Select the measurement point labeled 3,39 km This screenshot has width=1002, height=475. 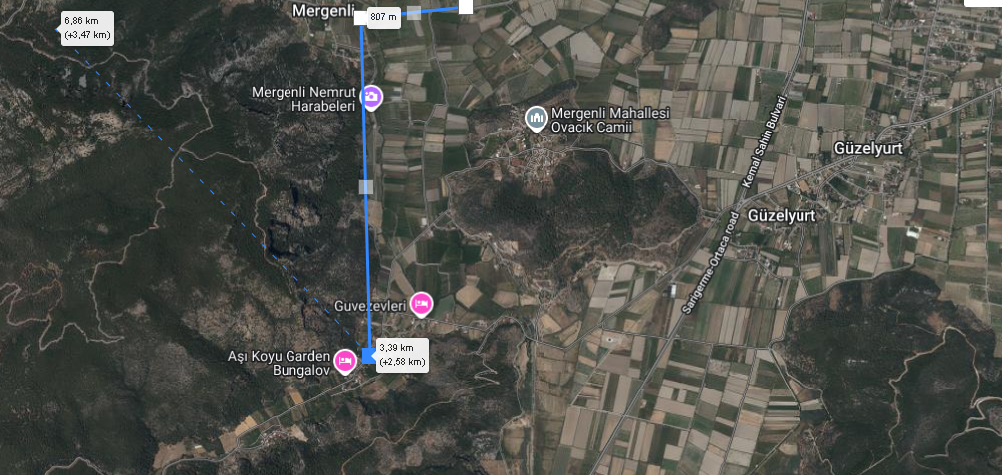pos(368,355)
